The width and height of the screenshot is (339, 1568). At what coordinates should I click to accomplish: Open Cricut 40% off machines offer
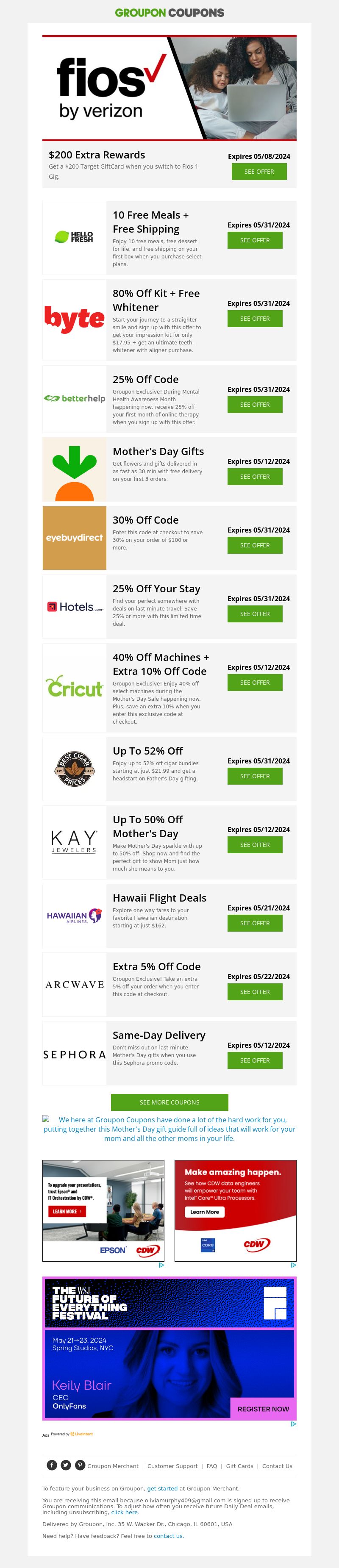click(254, 683)
